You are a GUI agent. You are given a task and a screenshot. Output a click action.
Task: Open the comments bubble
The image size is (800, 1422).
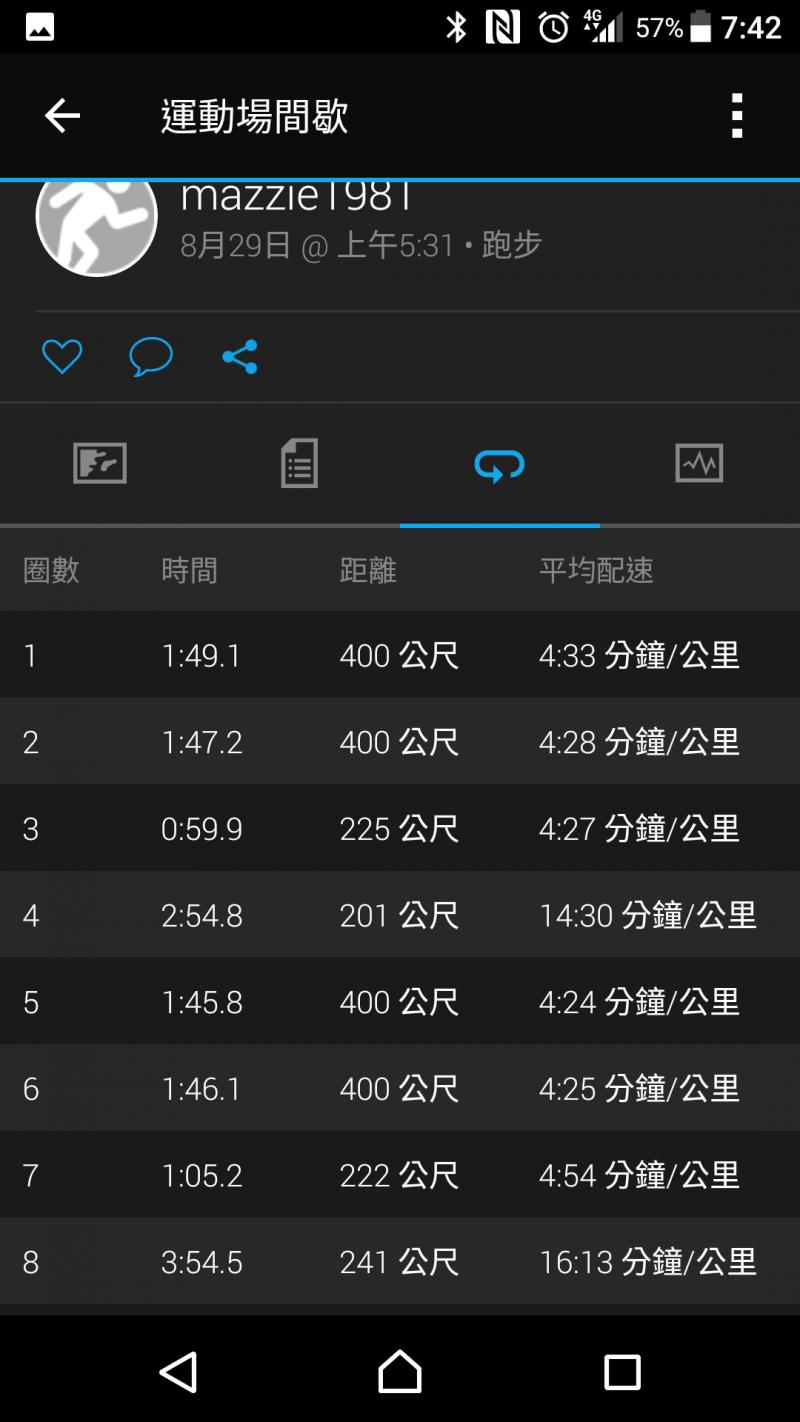pyautogui.click(x=151, y=357)
